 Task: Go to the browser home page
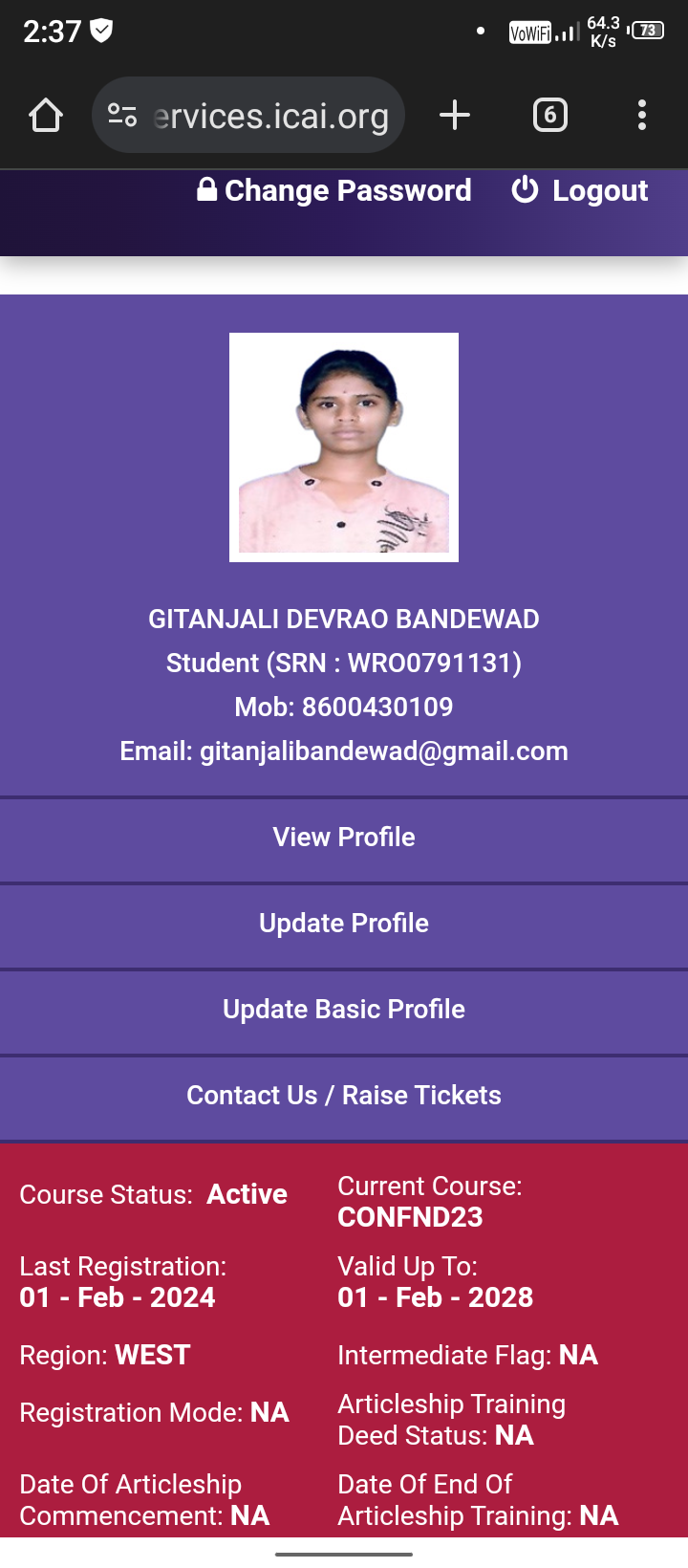pos(46,116)
